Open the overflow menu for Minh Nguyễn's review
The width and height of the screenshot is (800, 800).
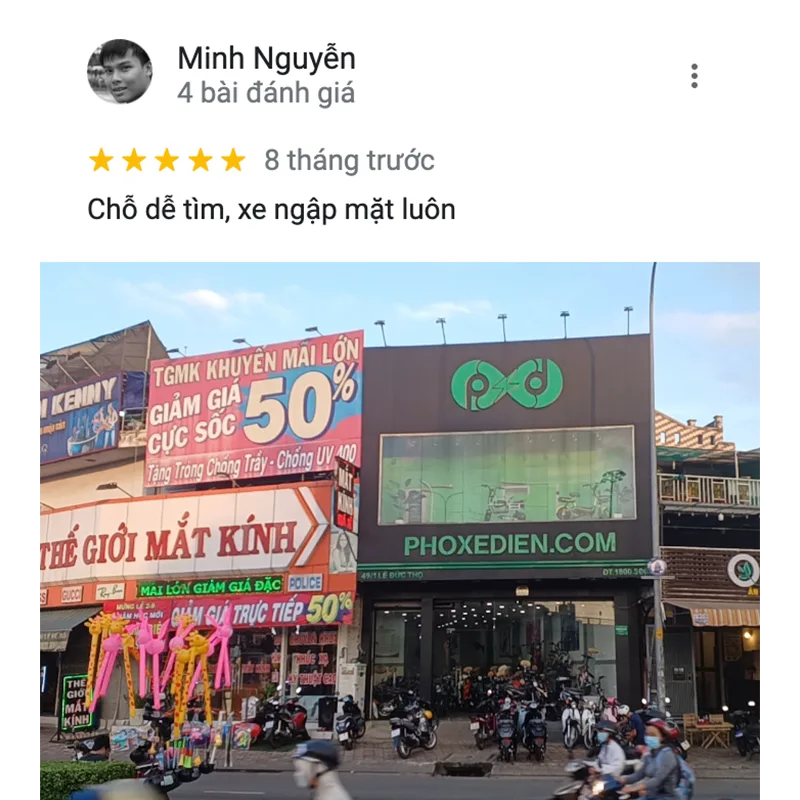click(694, 76)
